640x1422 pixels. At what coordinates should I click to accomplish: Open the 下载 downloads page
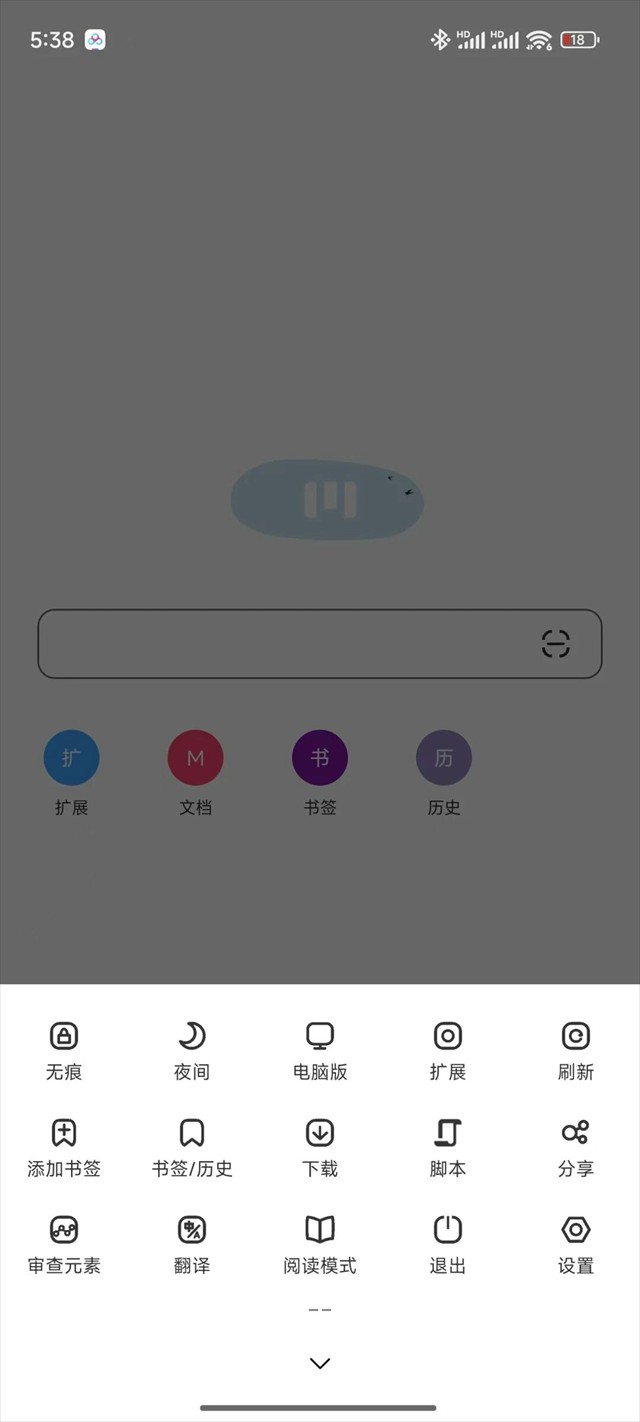click(x=320, y=1146)
